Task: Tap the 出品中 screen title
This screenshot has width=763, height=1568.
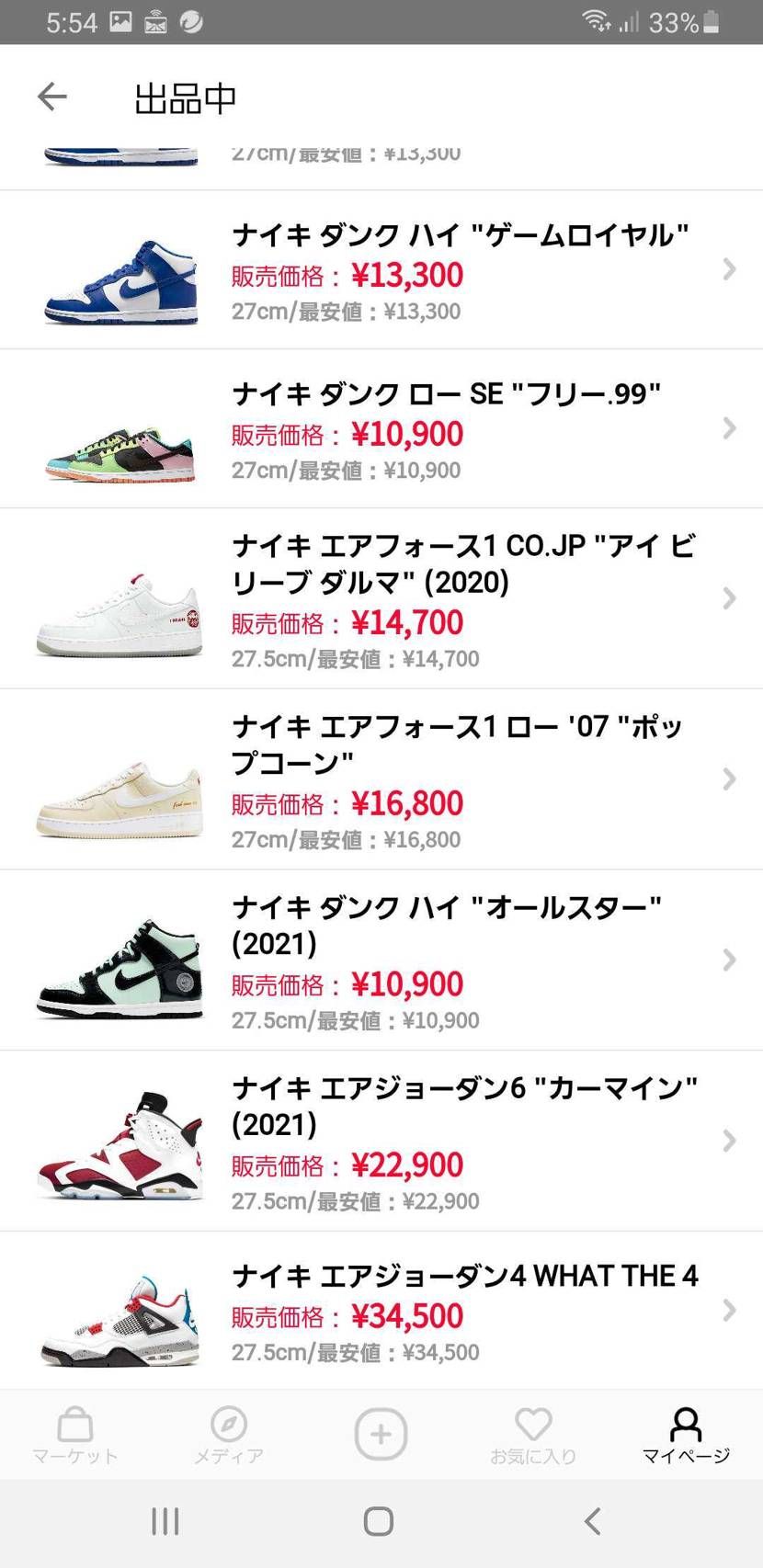Action: (184, 97)
